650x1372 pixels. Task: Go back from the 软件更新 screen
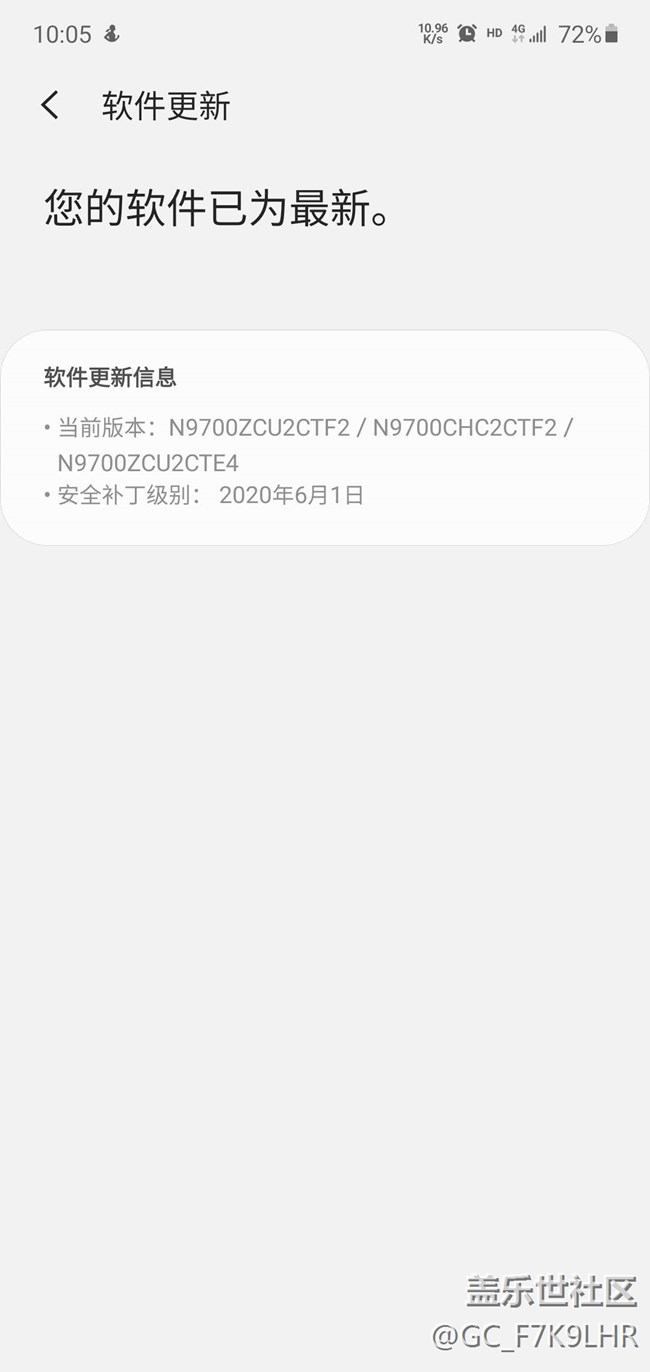pos(50,105)
